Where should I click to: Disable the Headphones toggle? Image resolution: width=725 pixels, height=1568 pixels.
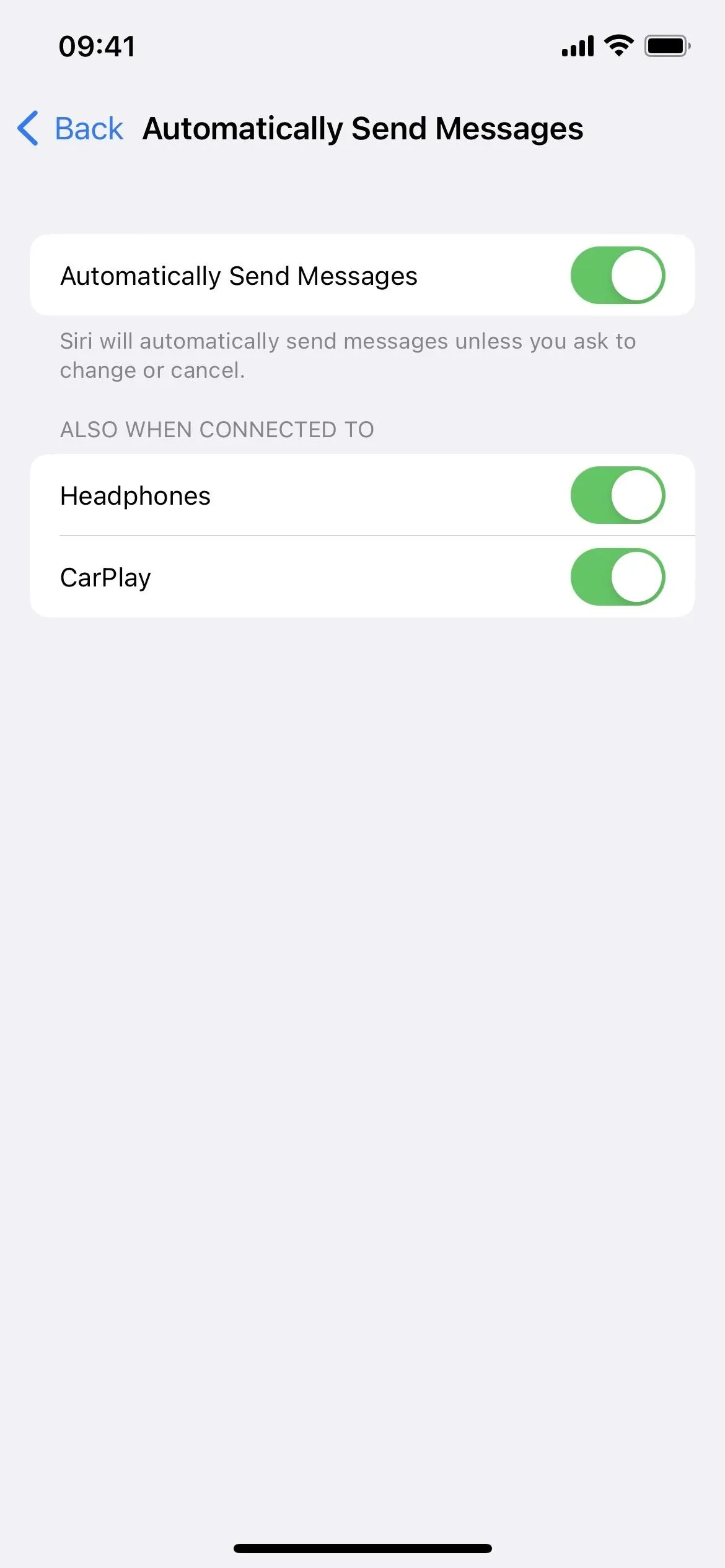(x=618, y=495)
